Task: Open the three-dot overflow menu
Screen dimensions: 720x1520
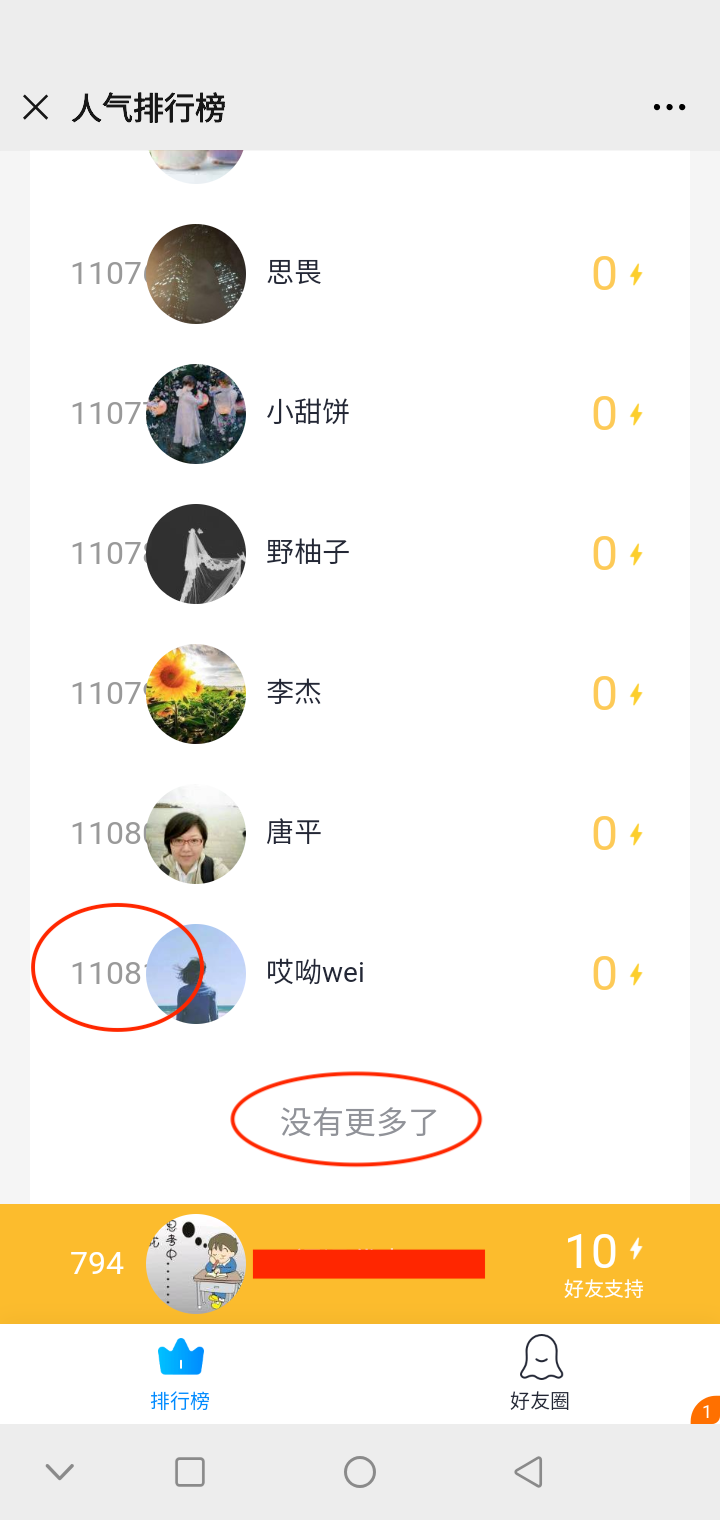Action: tap(669, 108)
